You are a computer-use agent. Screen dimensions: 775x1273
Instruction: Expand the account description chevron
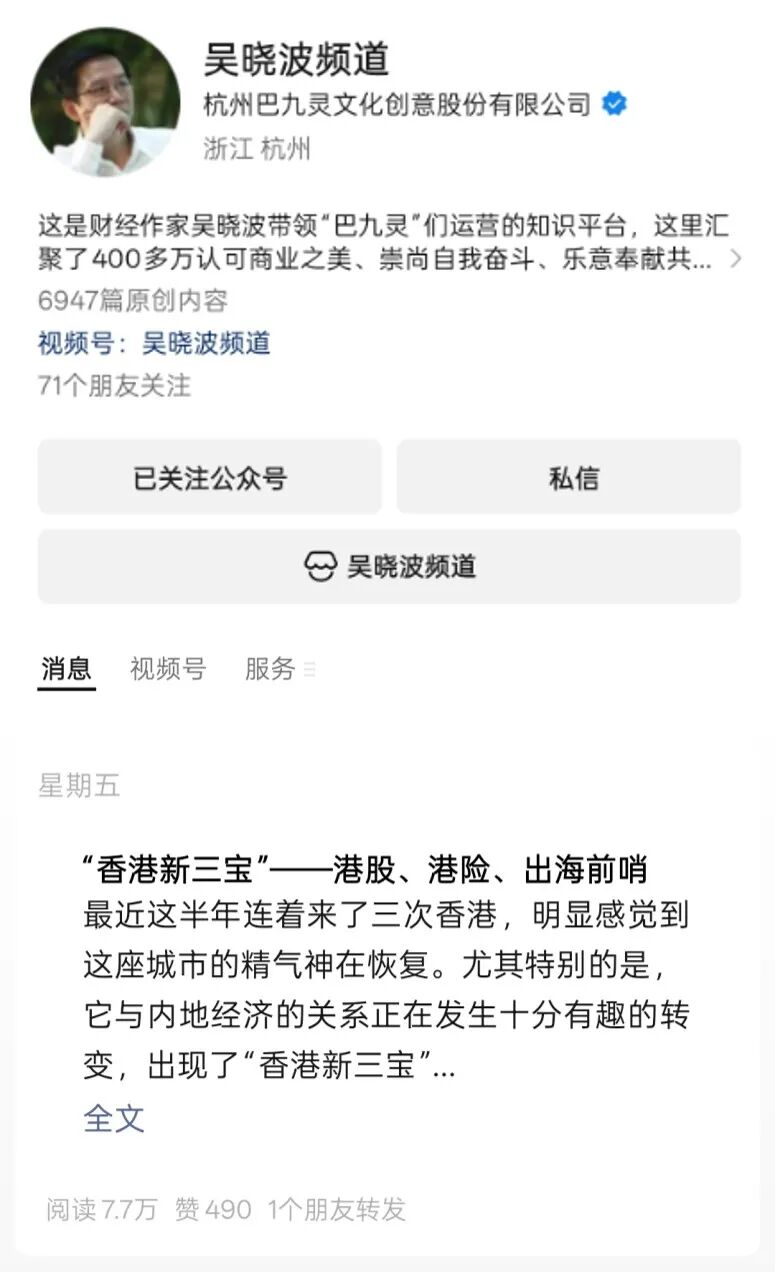point(736,259)
